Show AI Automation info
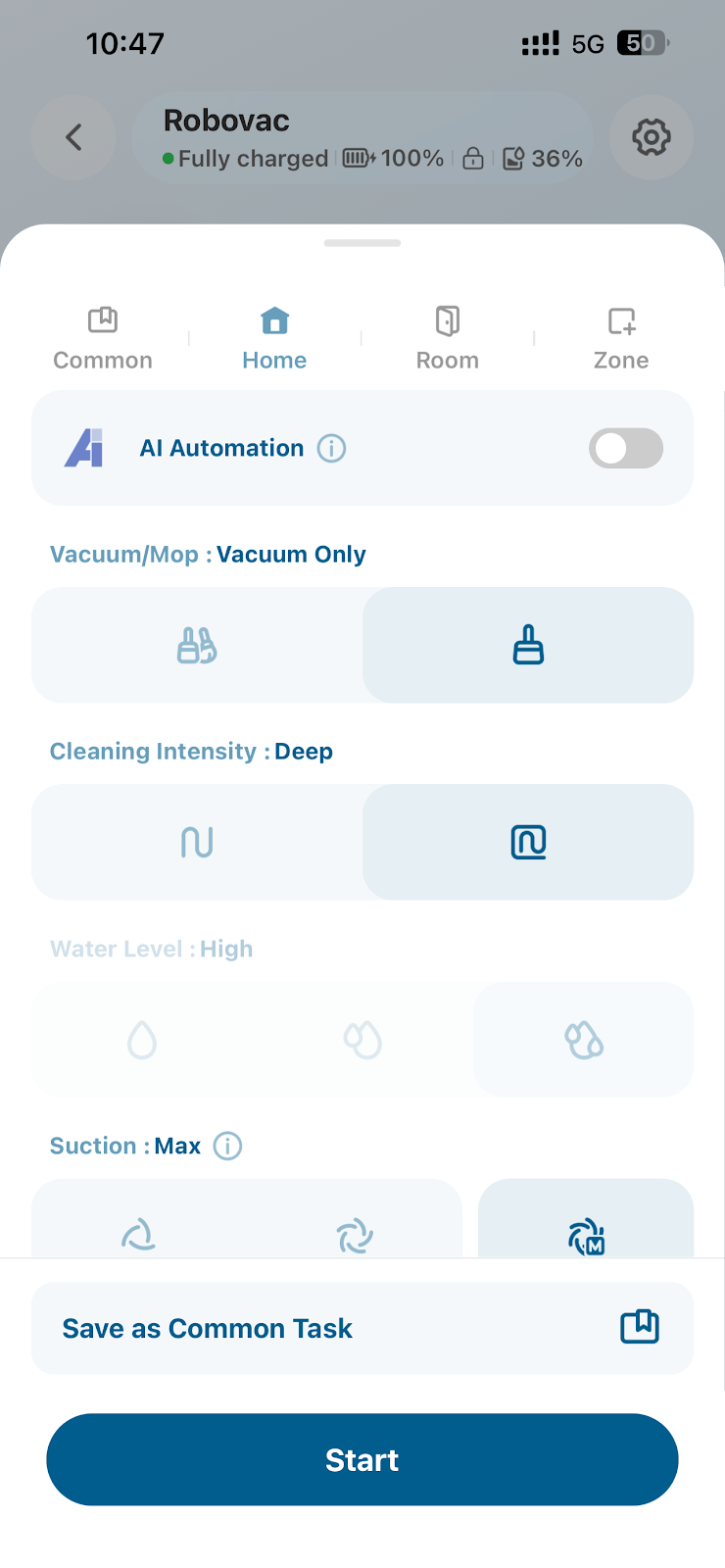 332,449
